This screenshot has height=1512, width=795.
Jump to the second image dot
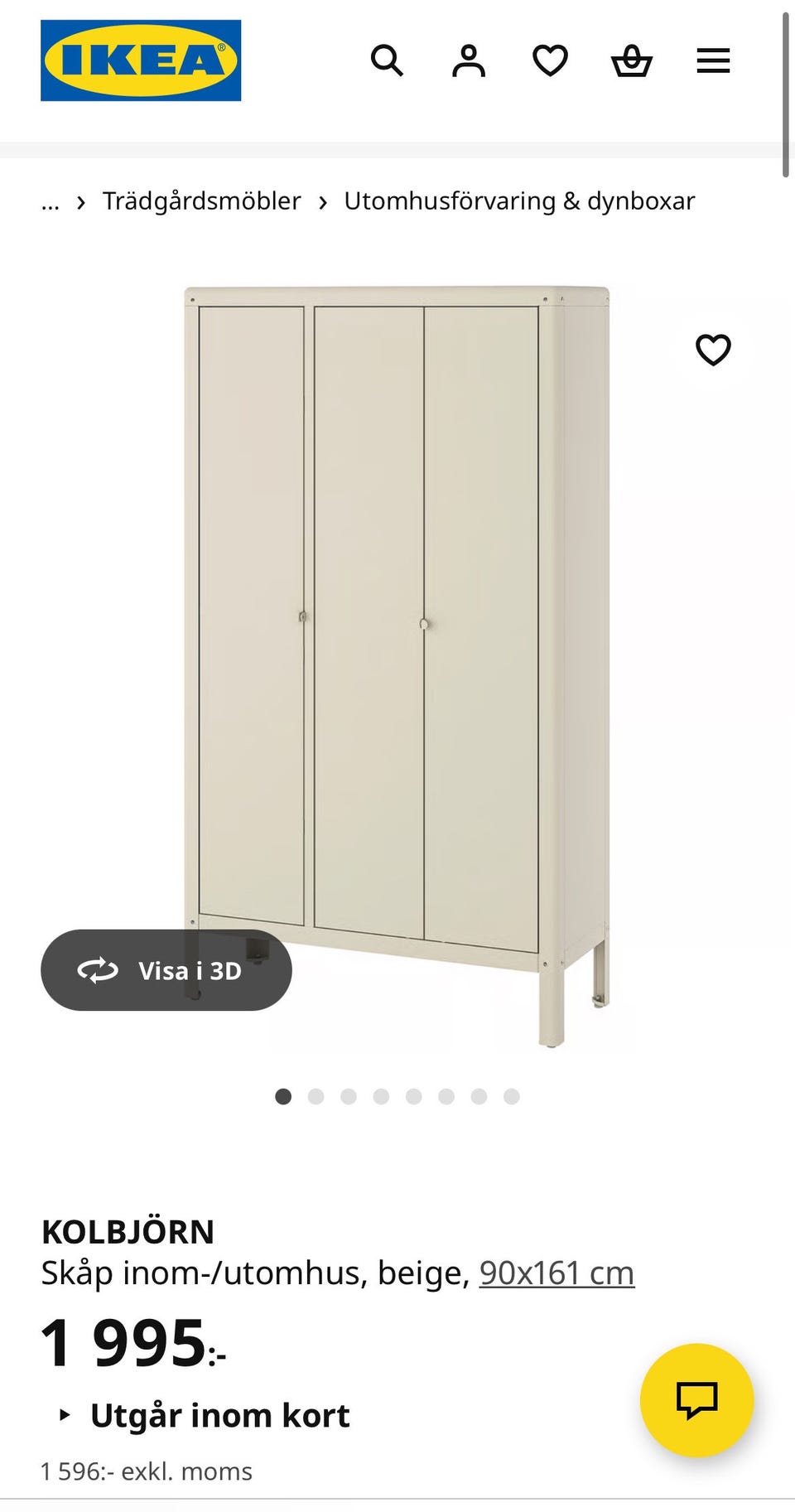[x=316, y=1097]
